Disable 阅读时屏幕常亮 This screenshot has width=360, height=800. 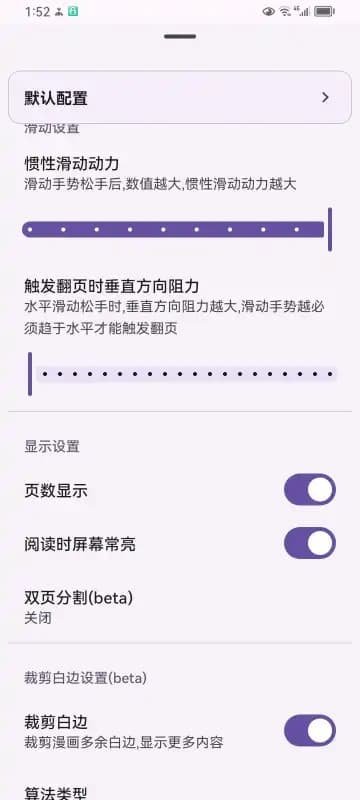[310, 543]
